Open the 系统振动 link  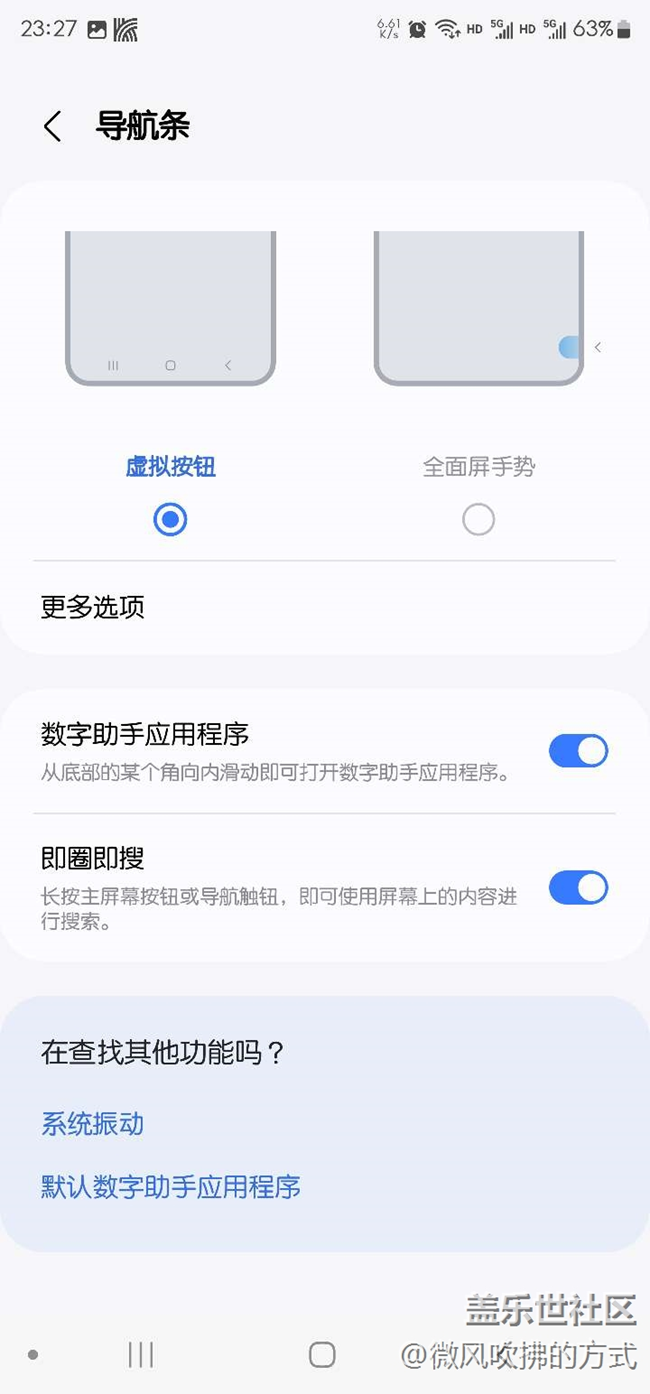tap(92, 1124)
